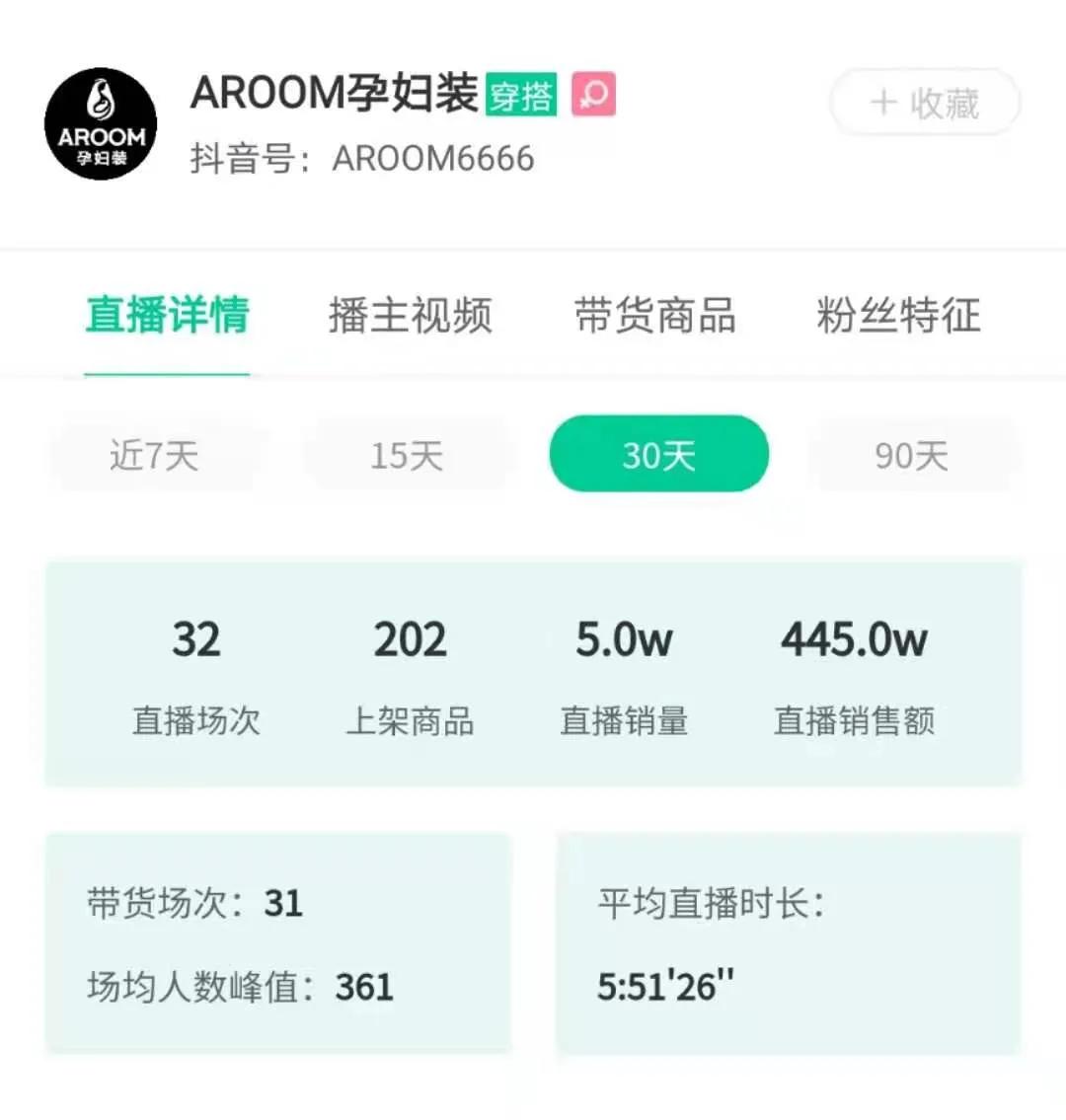1066x1120 pixels.
Task: Select the 粉丝特征 tab label
Action: coord(896,316)
